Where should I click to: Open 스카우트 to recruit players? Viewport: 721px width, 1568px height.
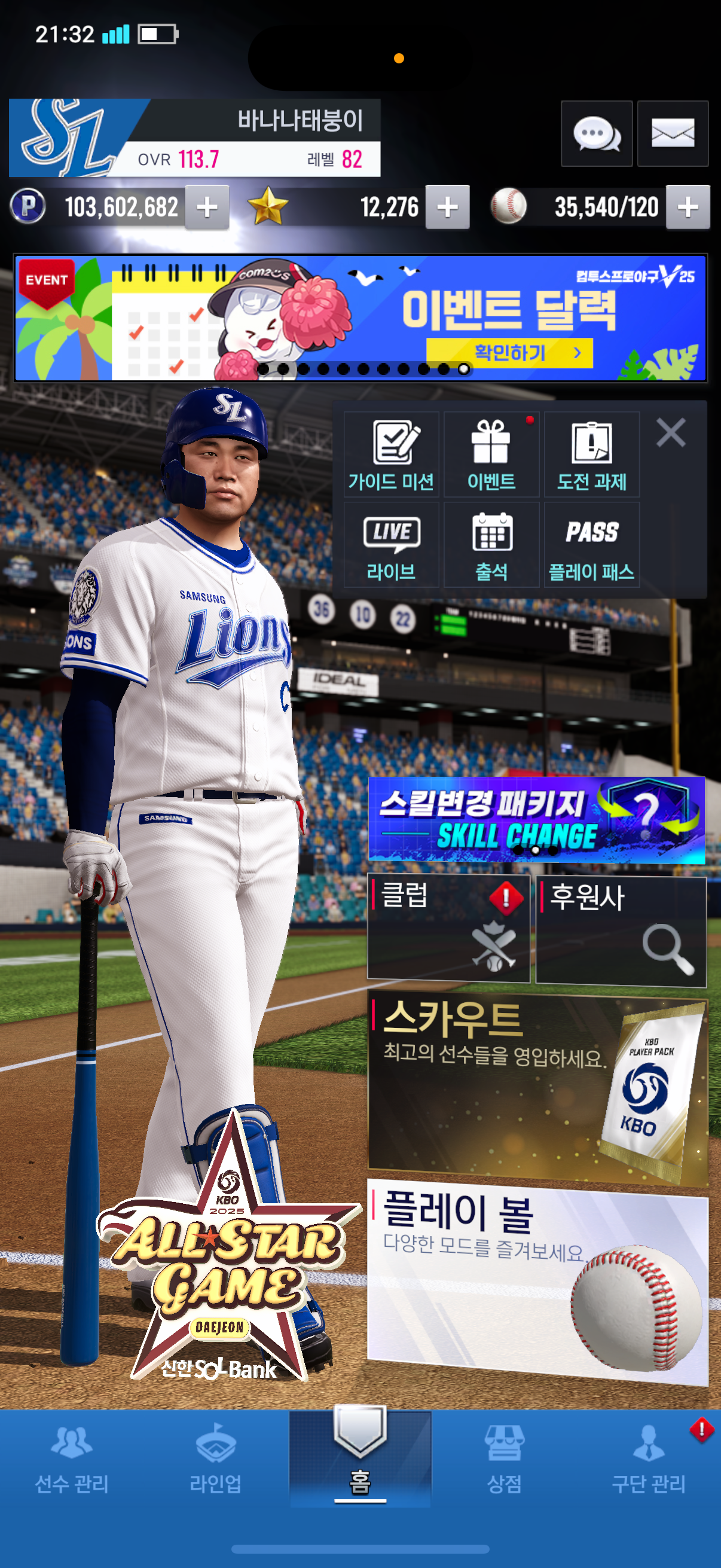click(x=537, y=1088)
